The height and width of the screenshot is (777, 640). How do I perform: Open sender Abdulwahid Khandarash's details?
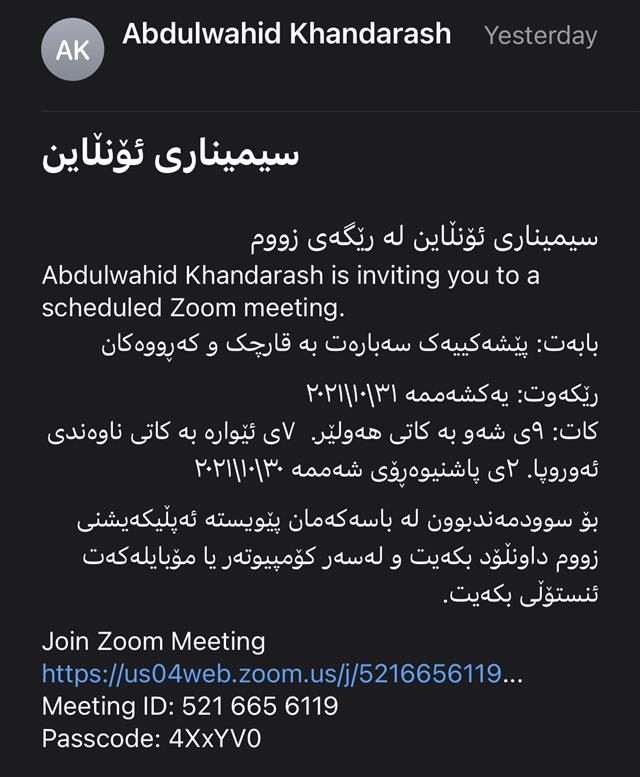286,34
